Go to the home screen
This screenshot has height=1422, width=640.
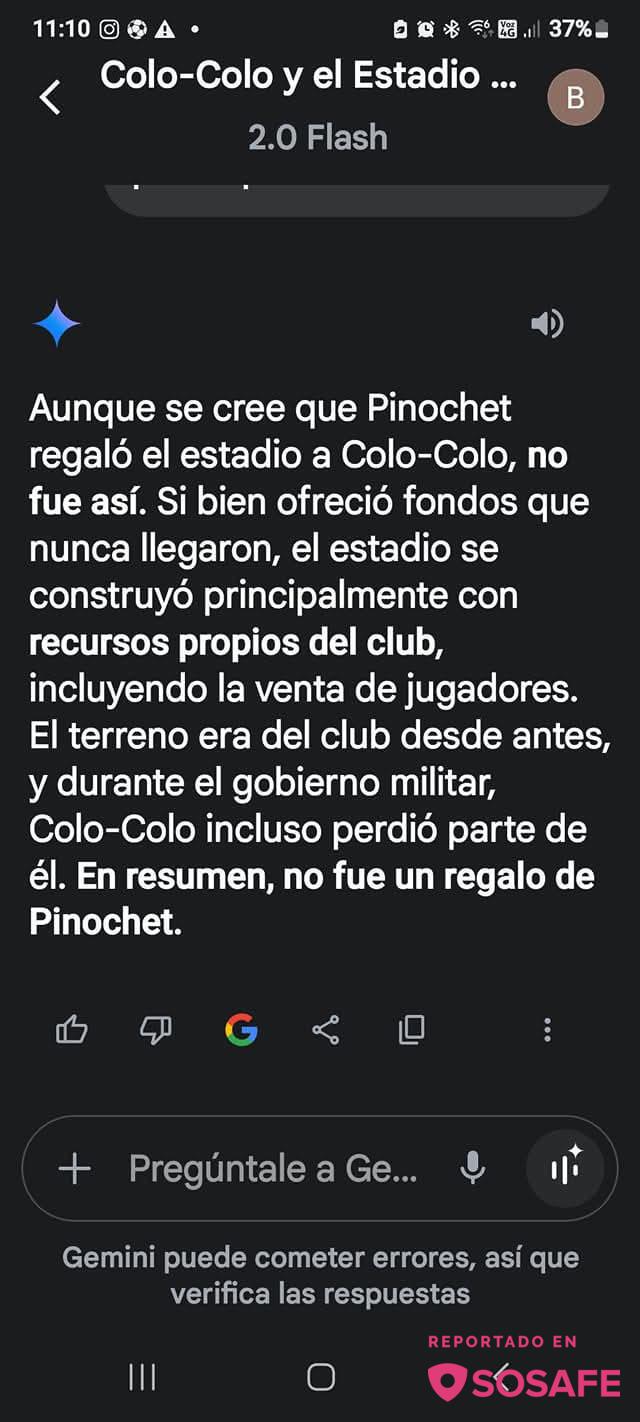(321, 1377)
